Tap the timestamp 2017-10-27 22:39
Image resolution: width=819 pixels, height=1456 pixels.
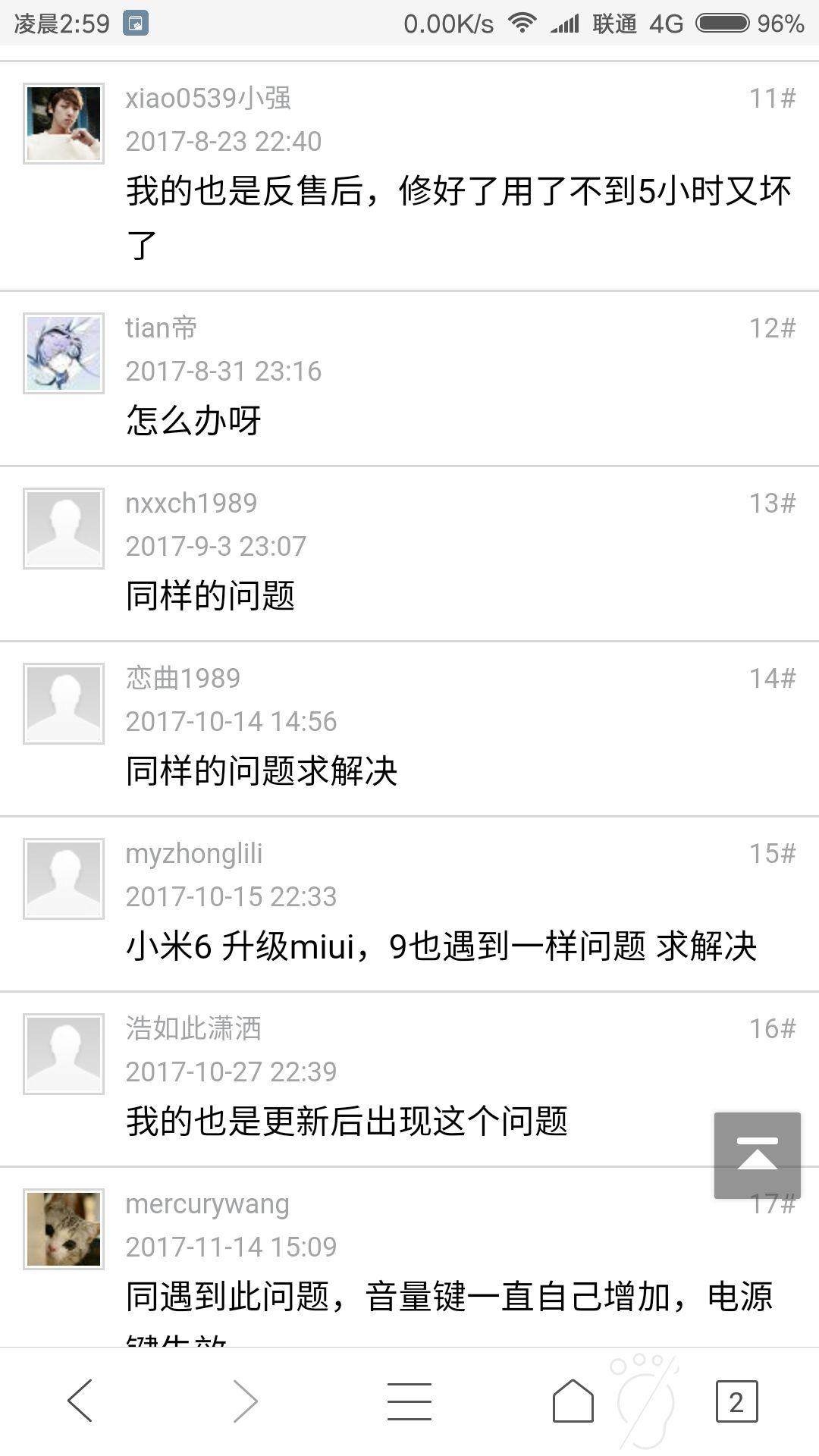231,1072
